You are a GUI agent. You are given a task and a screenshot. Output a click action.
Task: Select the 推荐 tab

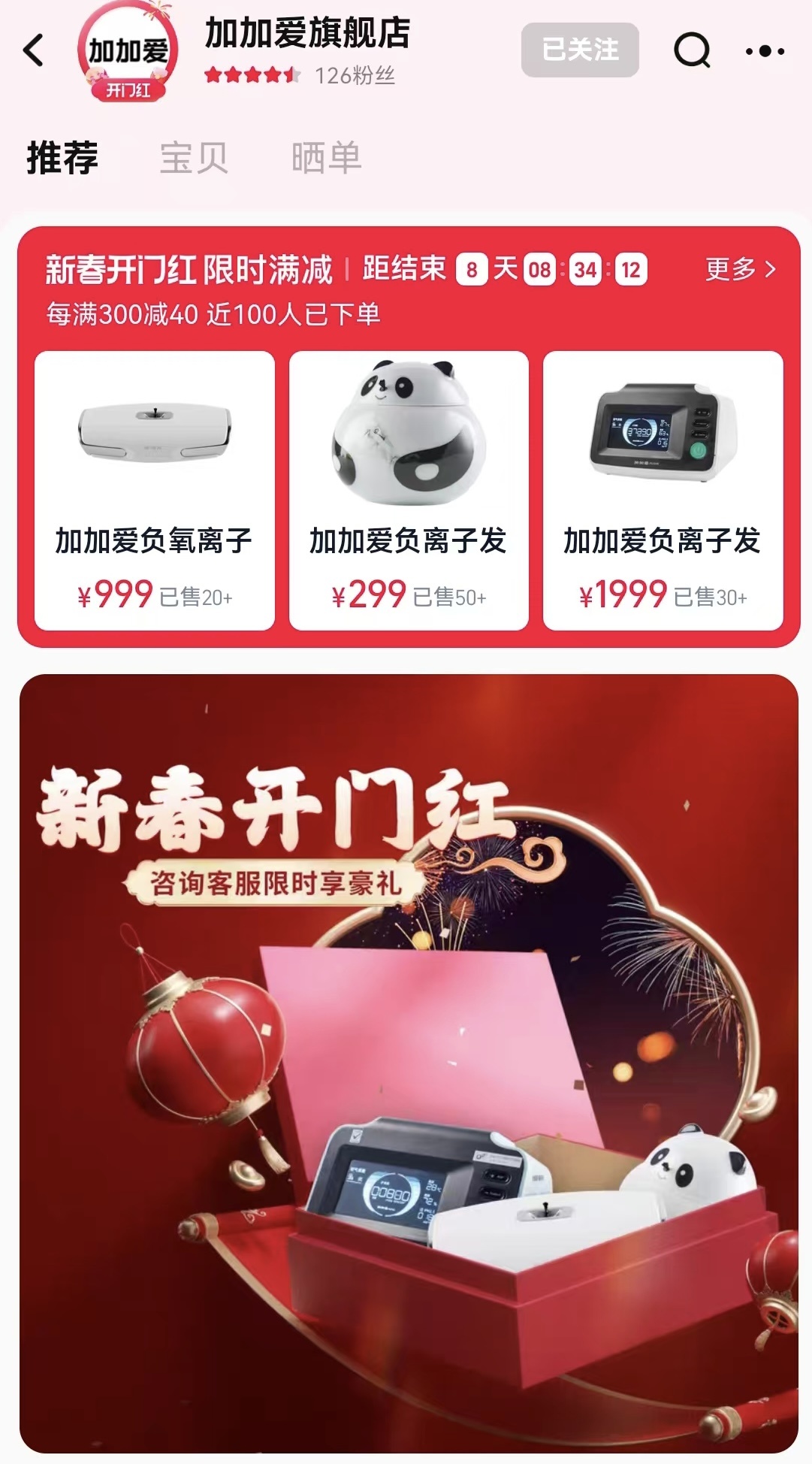point(63,158)
